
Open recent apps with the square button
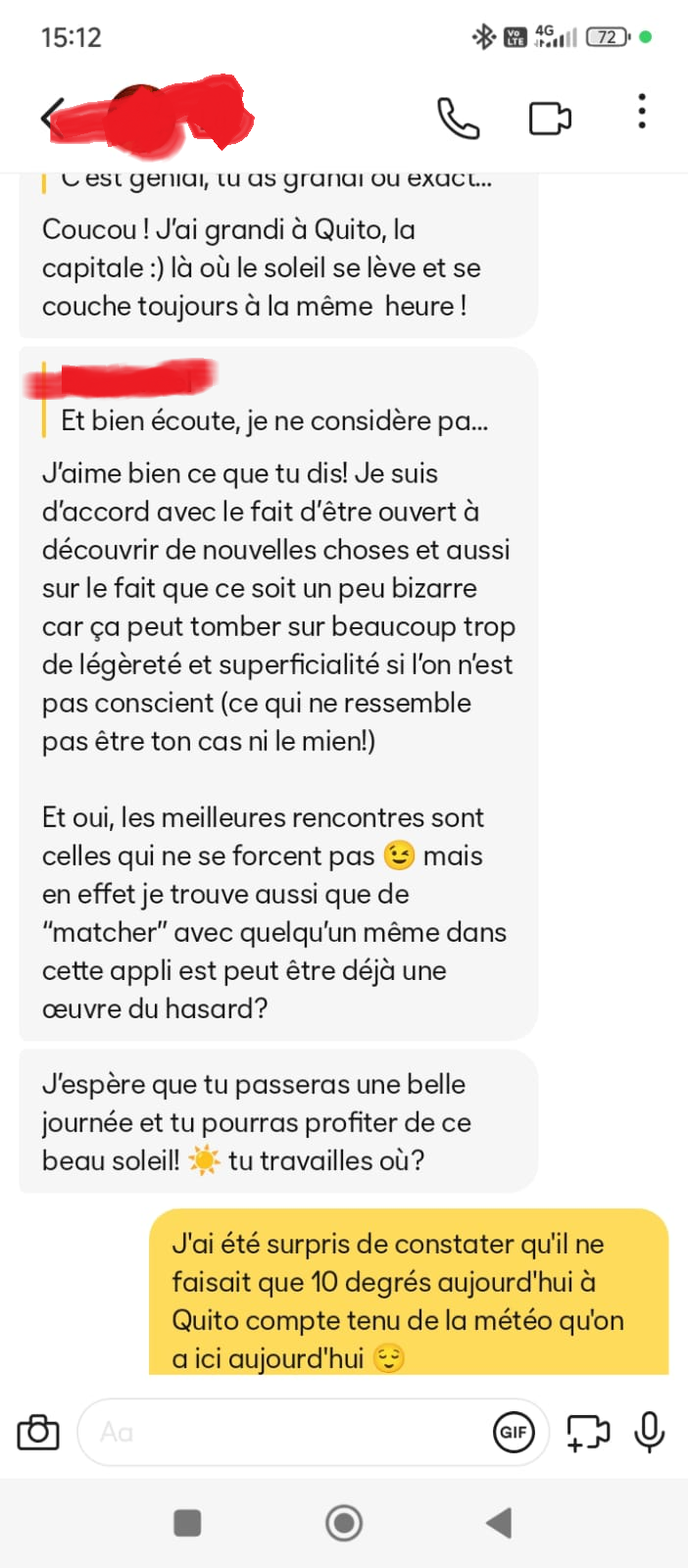[187, 1523]
